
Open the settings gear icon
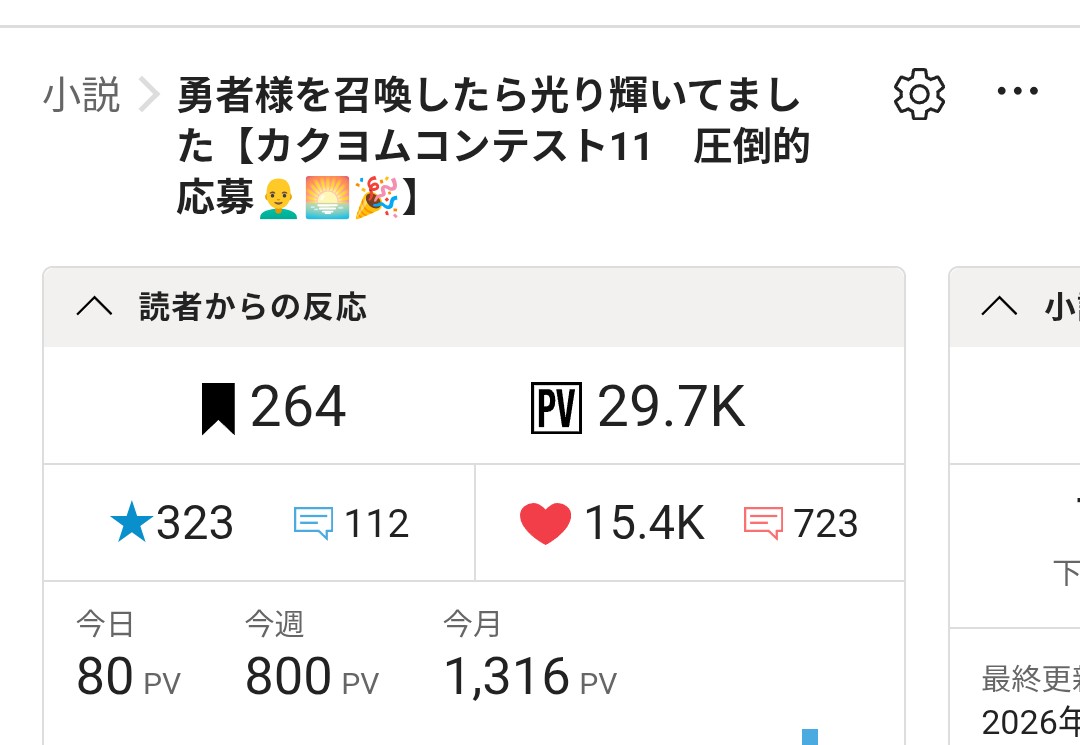tap(918, 94)
